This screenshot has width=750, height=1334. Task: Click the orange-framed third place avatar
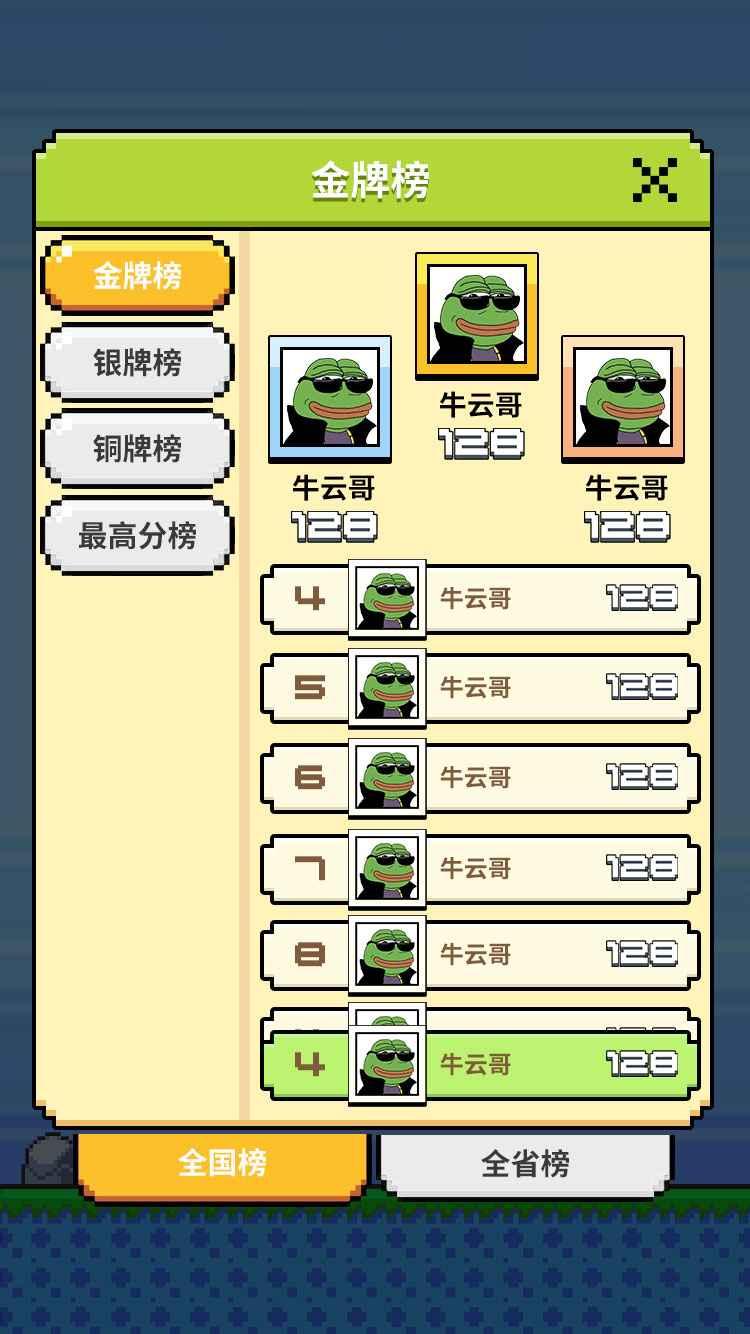(622, 400)
